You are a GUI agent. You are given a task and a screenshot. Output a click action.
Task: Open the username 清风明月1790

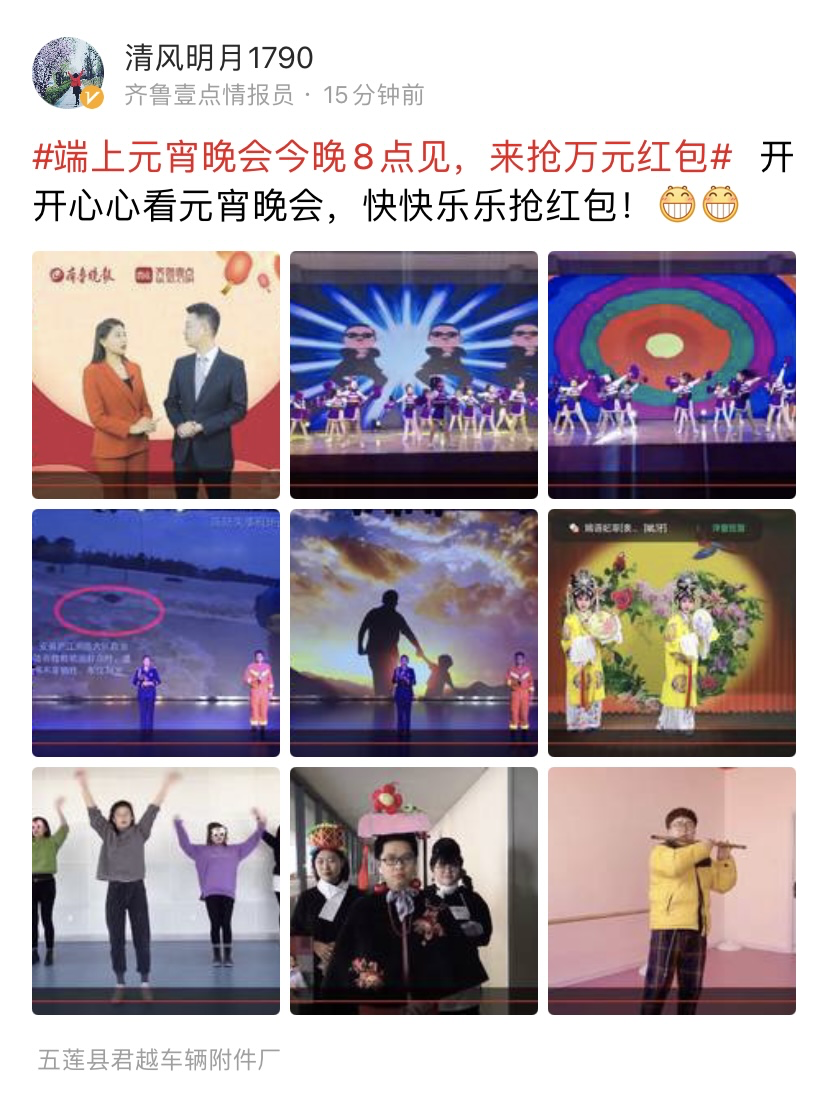pos(219,57)
